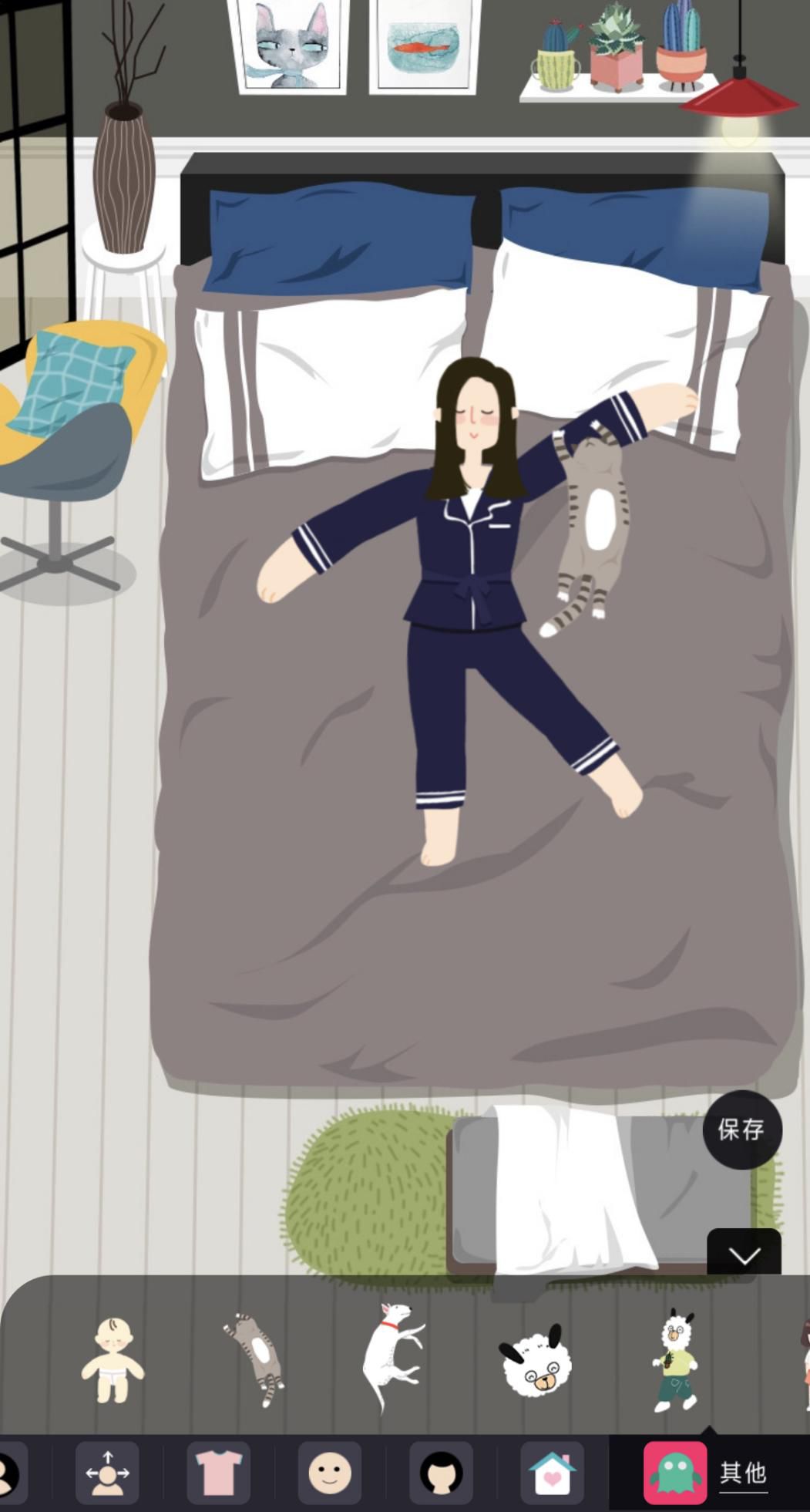Open the pink T-shirt clothing tab
Image resolution: width=810 pixels, height=1512 pixels.
tap(219, 1472)
